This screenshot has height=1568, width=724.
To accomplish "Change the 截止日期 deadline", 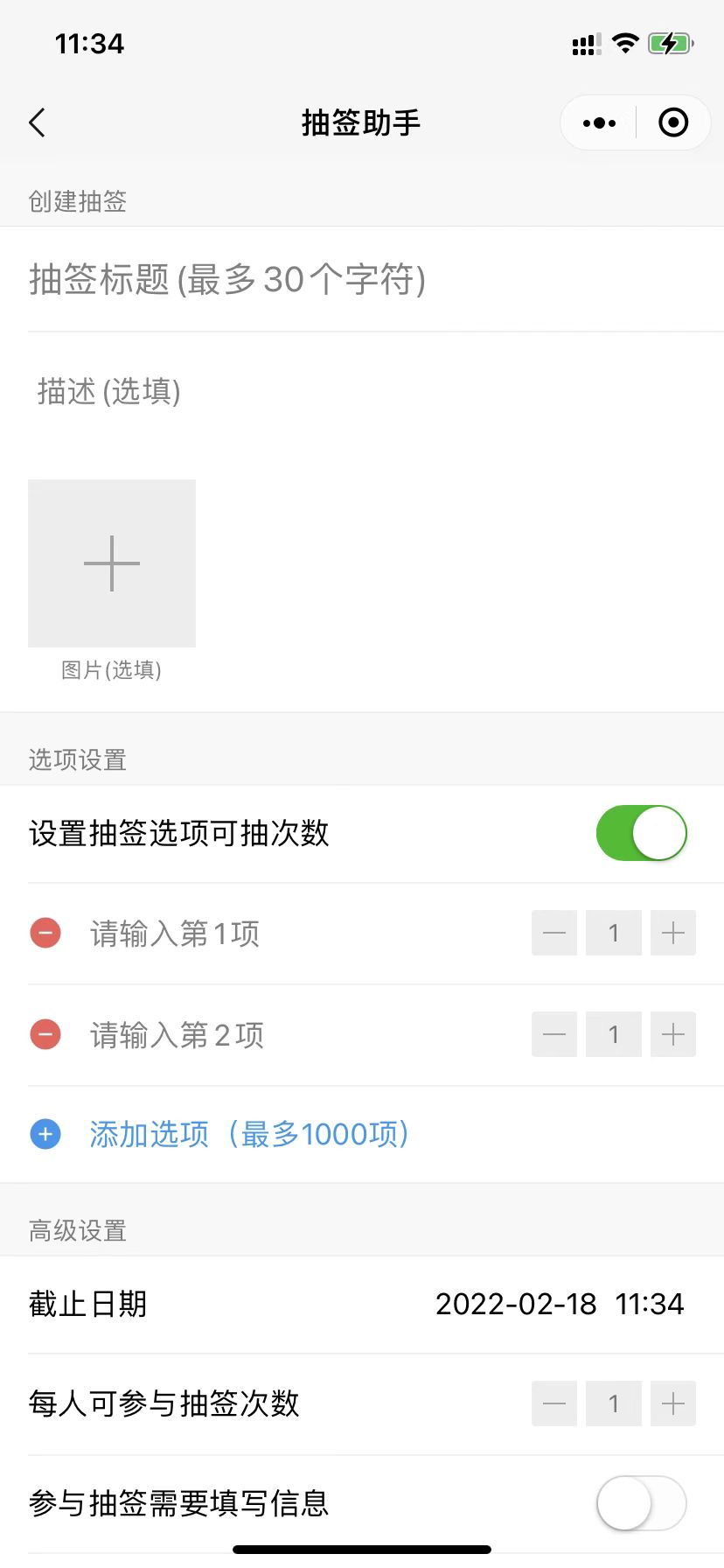I will (x=560, y=1304).
